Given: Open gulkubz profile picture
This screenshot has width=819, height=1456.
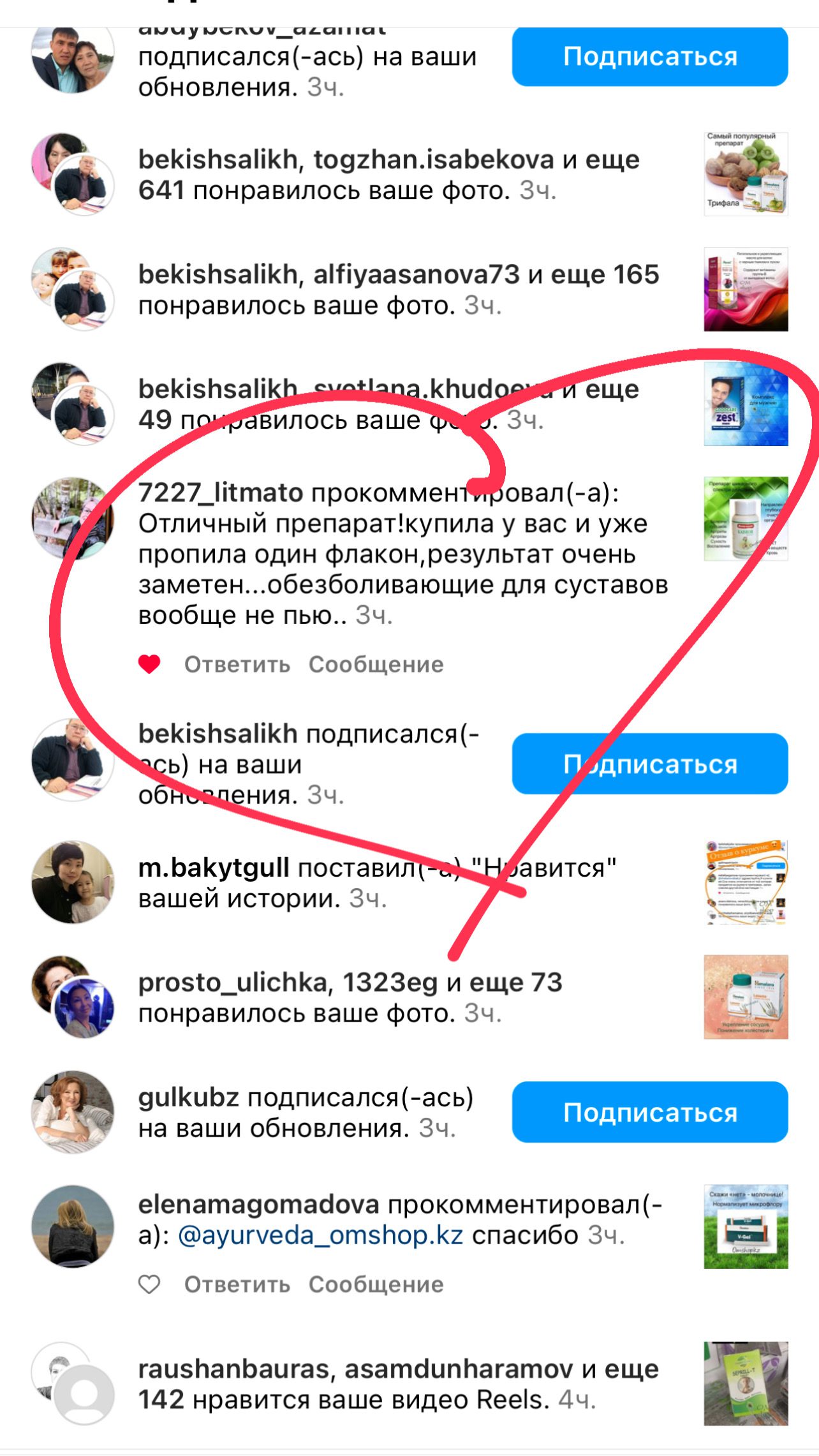Looking at the screenshot, I should click(73, 1112).
